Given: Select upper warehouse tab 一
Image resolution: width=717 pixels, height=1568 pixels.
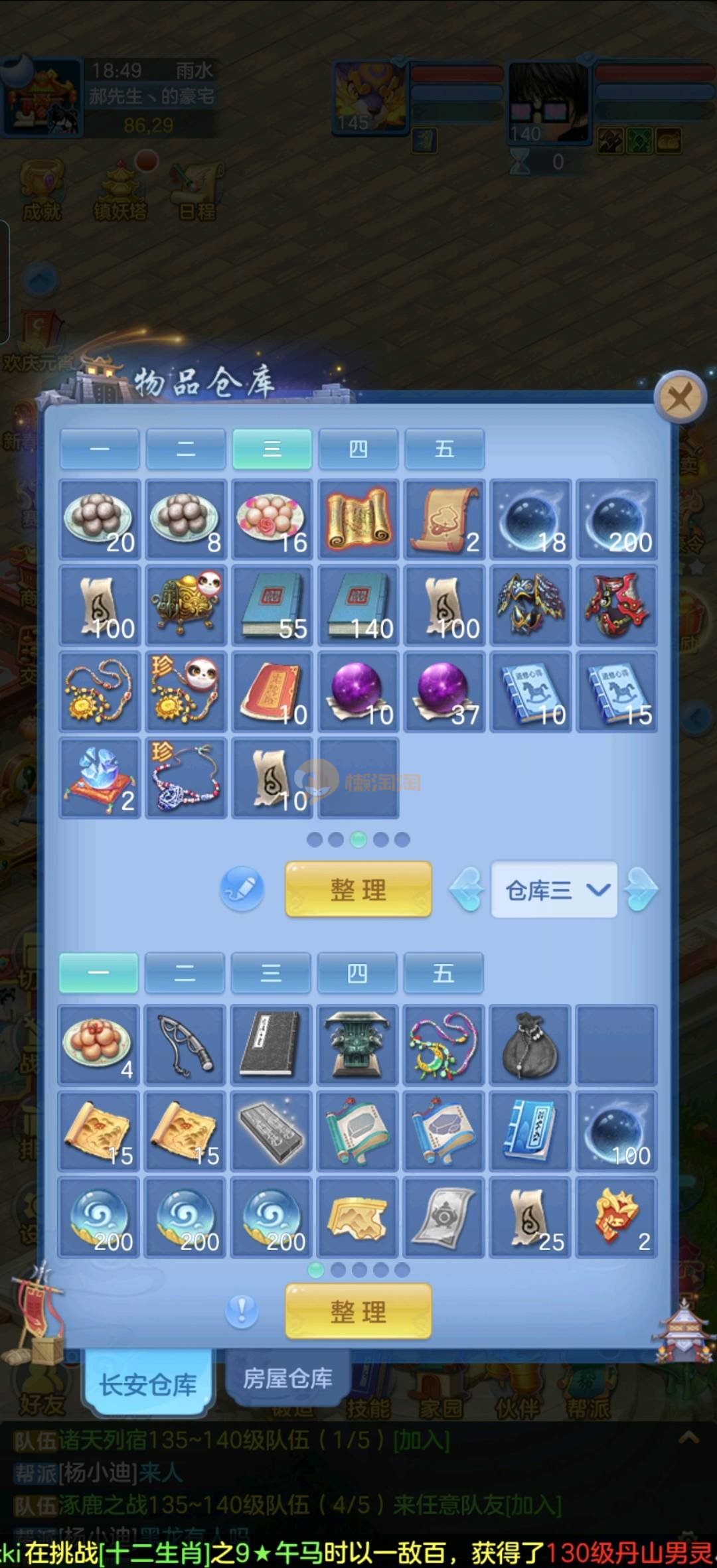Looking at the screenshot, I should pyautogui.click(x=100, y=449).
